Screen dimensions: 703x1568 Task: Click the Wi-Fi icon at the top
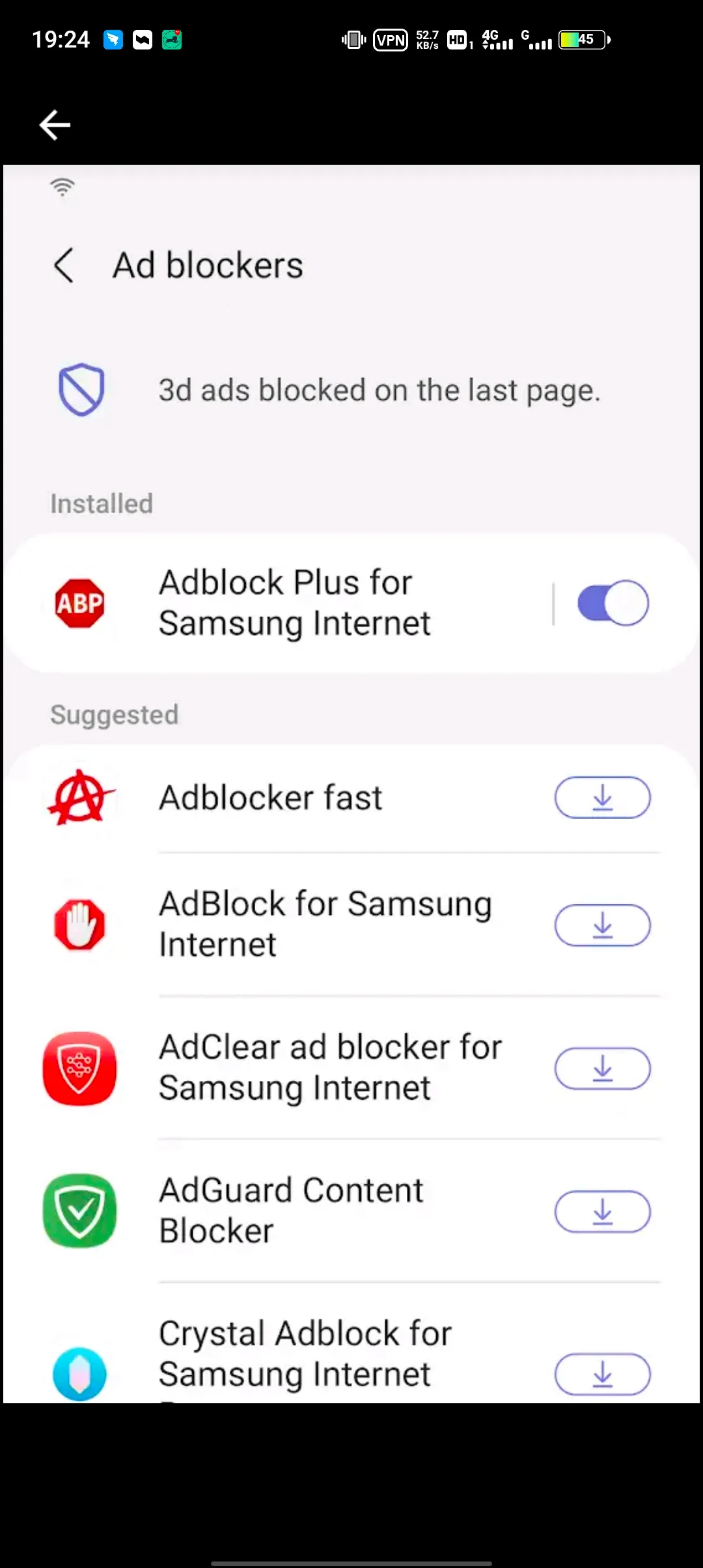pos(63,188)
